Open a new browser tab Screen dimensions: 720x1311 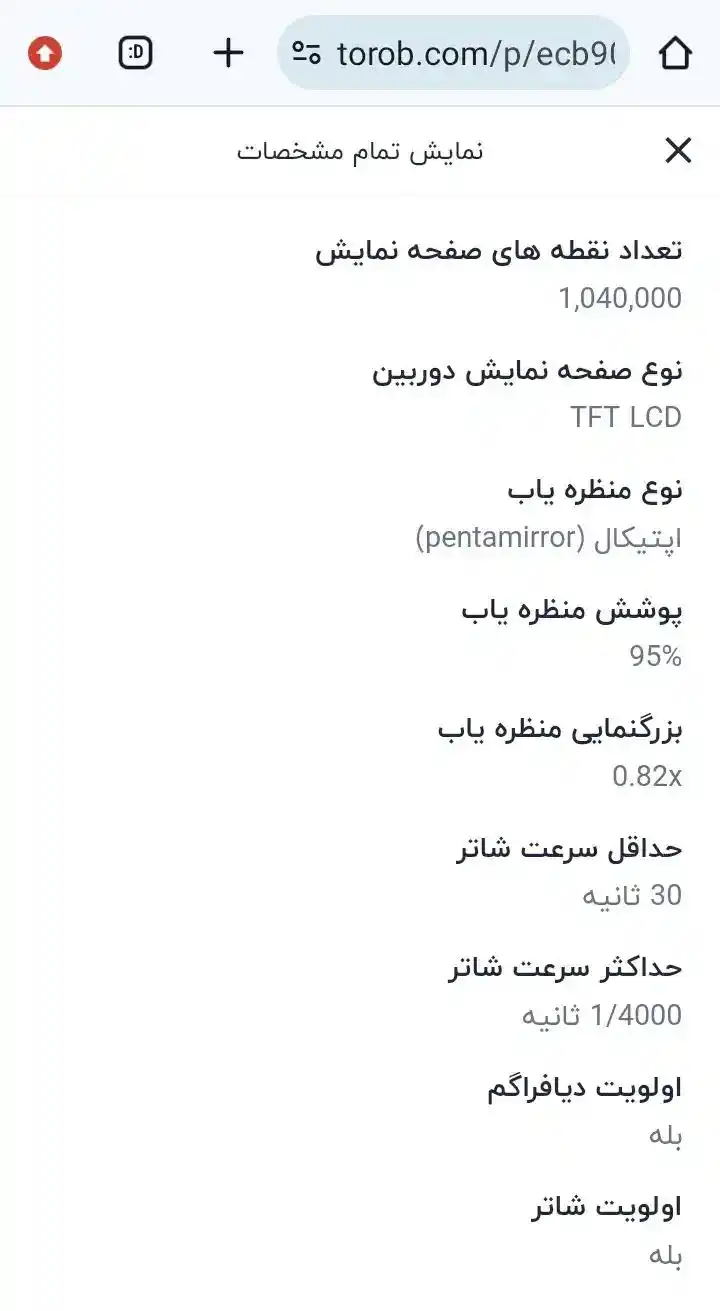click(x=229, y=53)
